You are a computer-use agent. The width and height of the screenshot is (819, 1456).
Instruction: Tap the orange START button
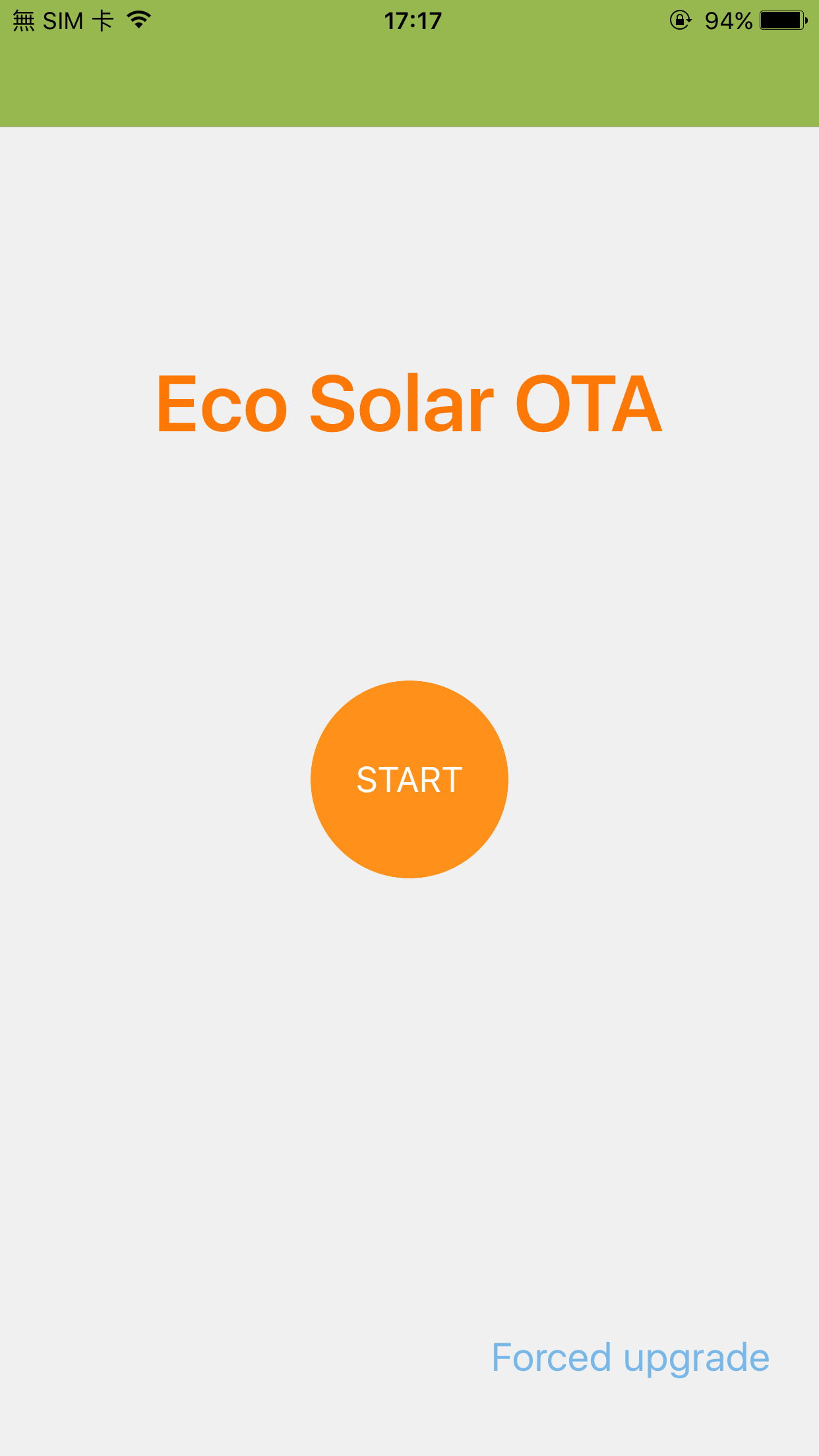409,779
